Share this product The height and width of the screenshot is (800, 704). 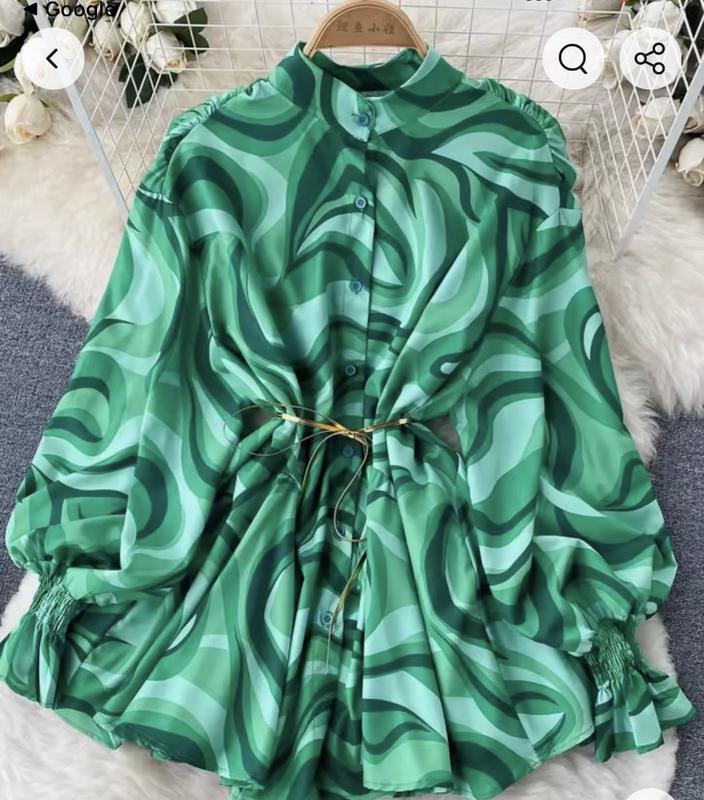pyautogui.click(x=649, y=59)
